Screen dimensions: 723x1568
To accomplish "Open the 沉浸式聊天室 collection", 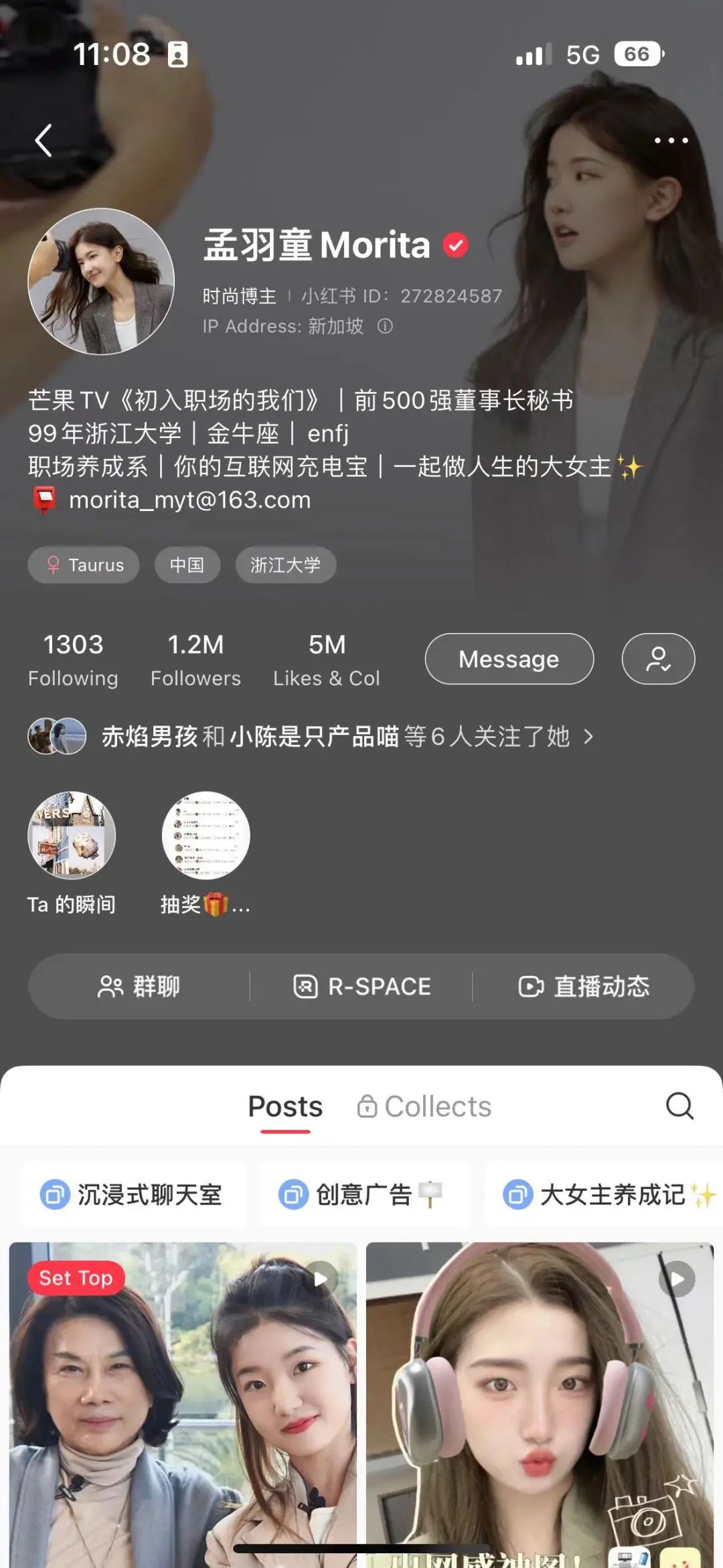I will pos(133,1195).
